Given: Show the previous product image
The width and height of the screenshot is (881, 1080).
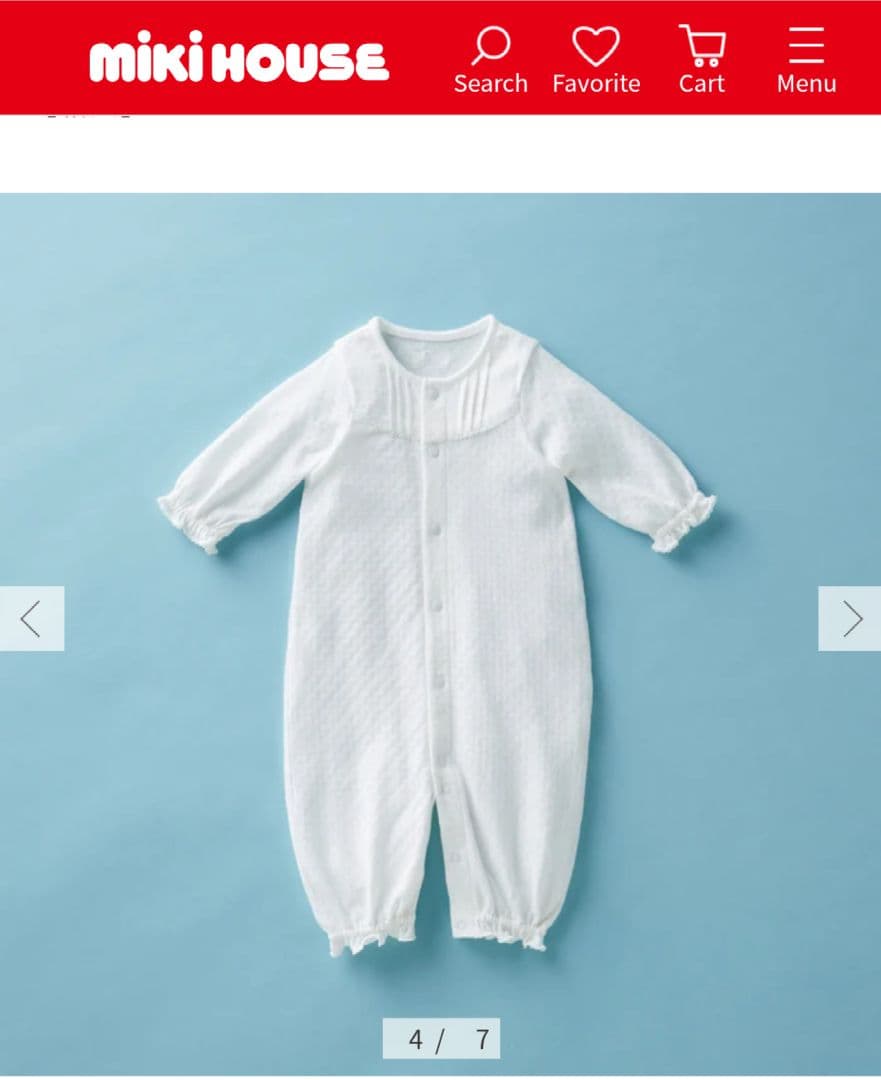Looking at the screenshot, I should (x=31, y=619).
